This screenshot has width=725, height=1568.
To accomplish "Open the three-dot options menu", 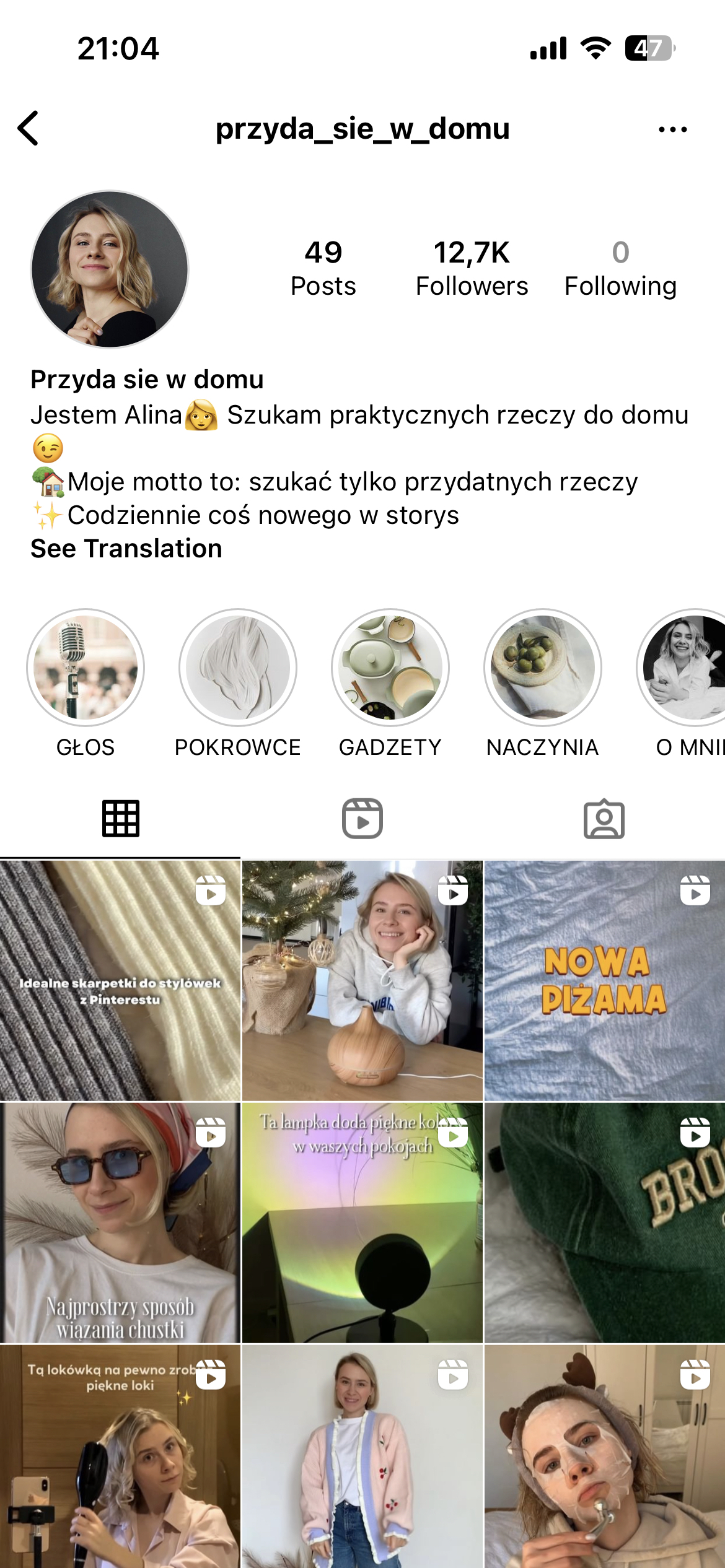I will pos(672,129).
